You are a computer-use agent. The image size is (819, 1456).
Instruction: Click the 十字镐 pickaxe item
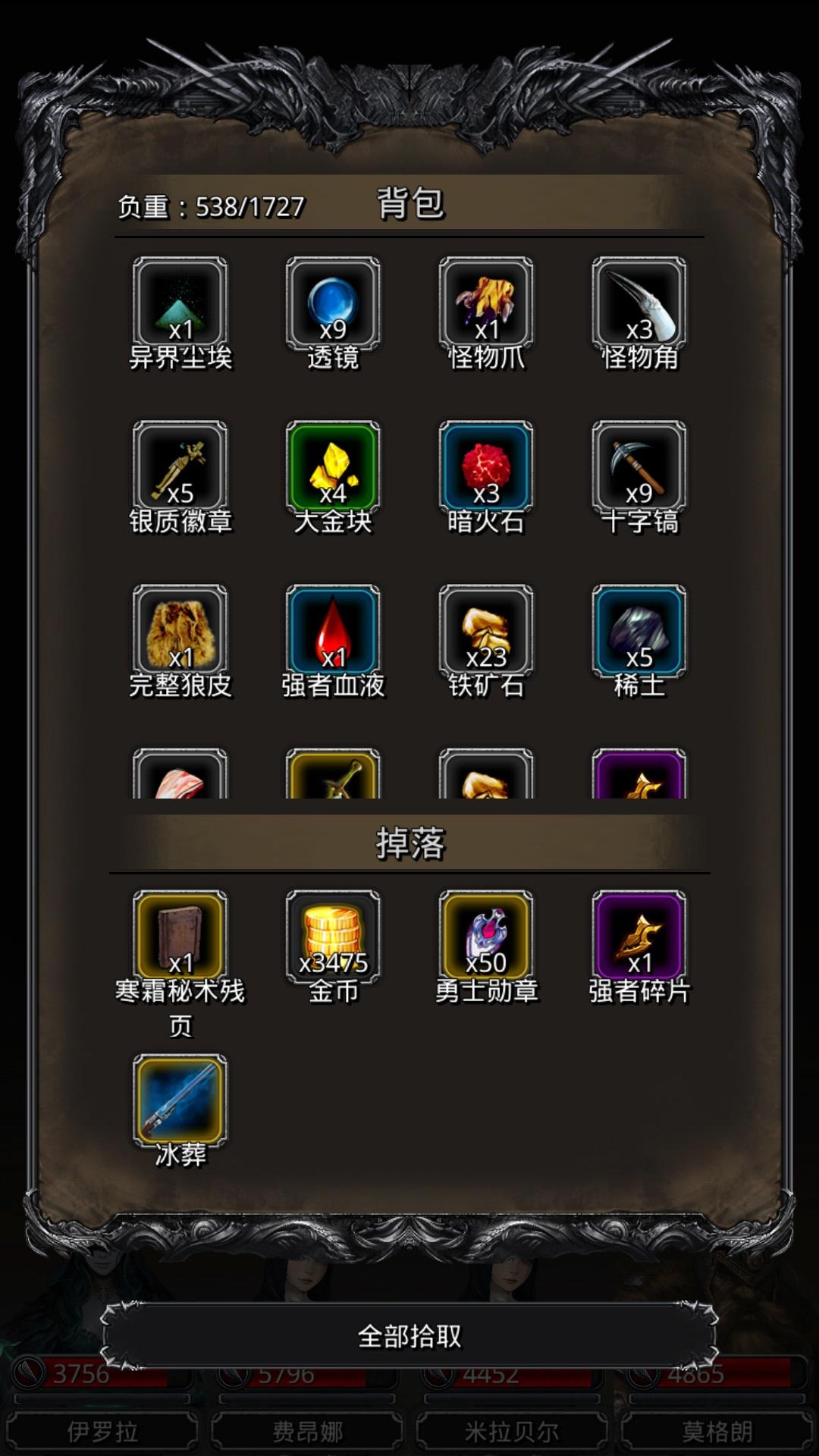click(x=639, y=472)
